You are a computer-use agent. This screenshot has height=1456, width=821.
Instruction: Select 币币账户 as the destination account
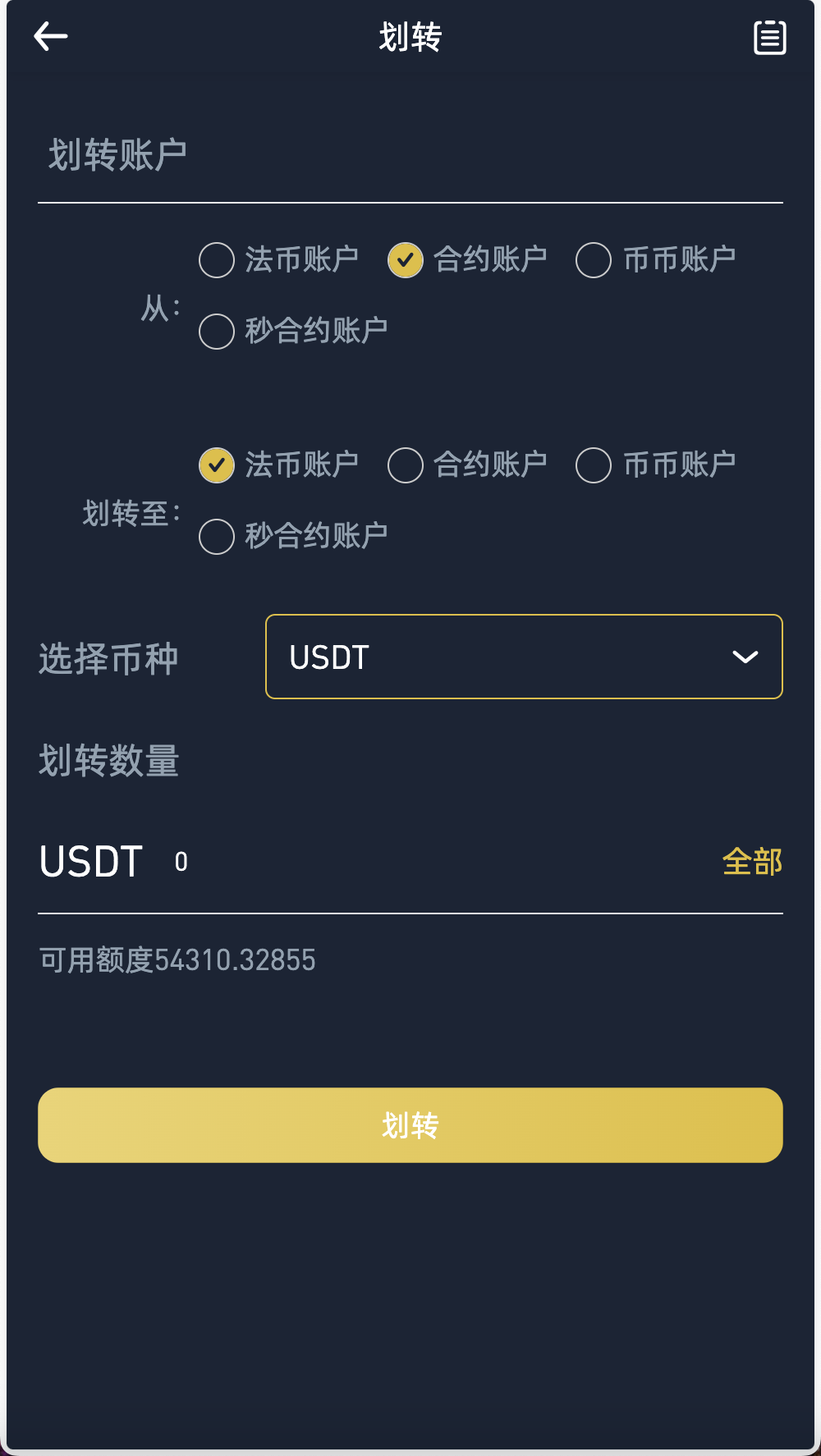594,465
